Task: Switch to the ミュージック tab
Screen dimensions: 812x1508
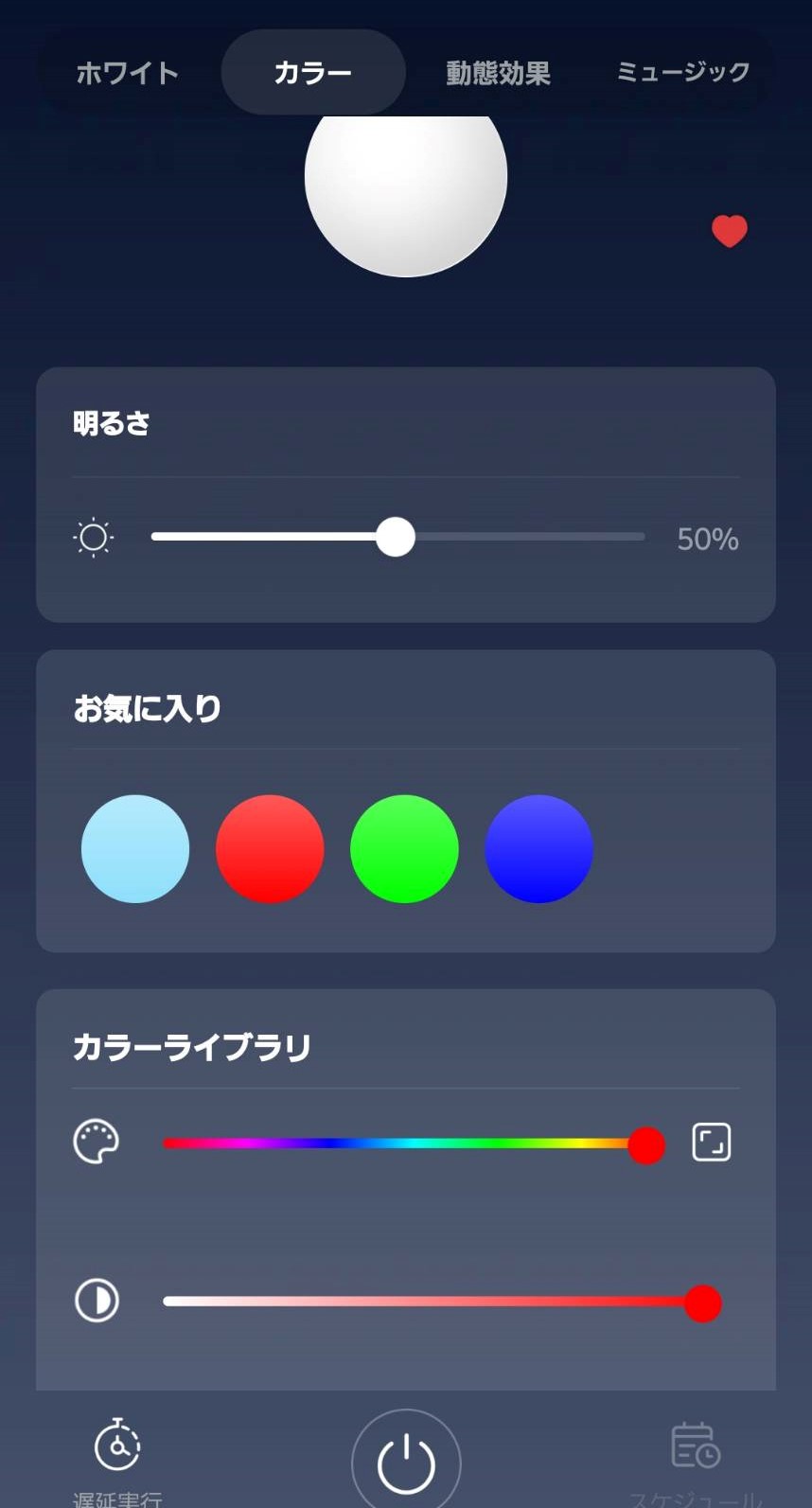Action: click(x=683, y=72)
